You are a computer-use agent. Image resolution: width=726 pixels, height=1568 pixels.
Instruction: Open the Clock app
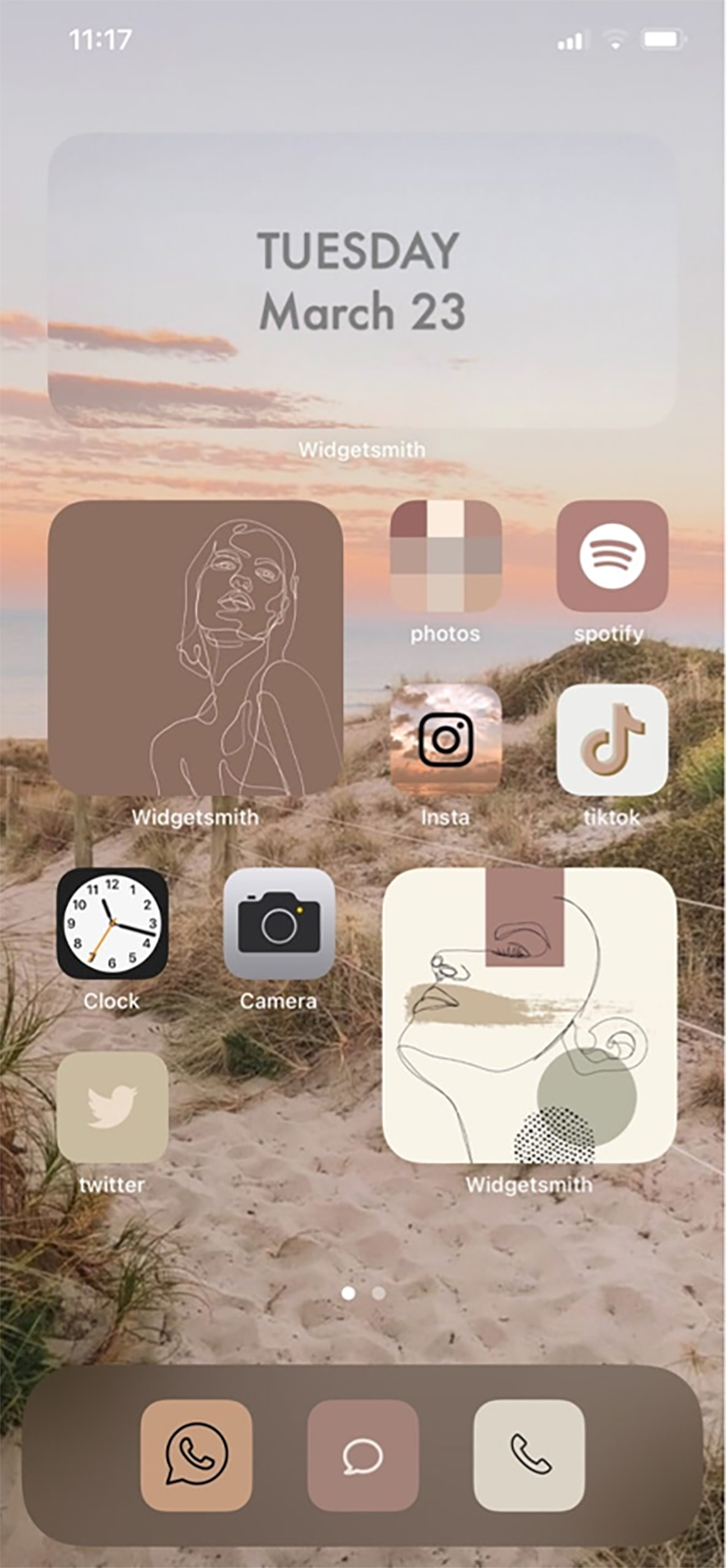click(113, 923)
